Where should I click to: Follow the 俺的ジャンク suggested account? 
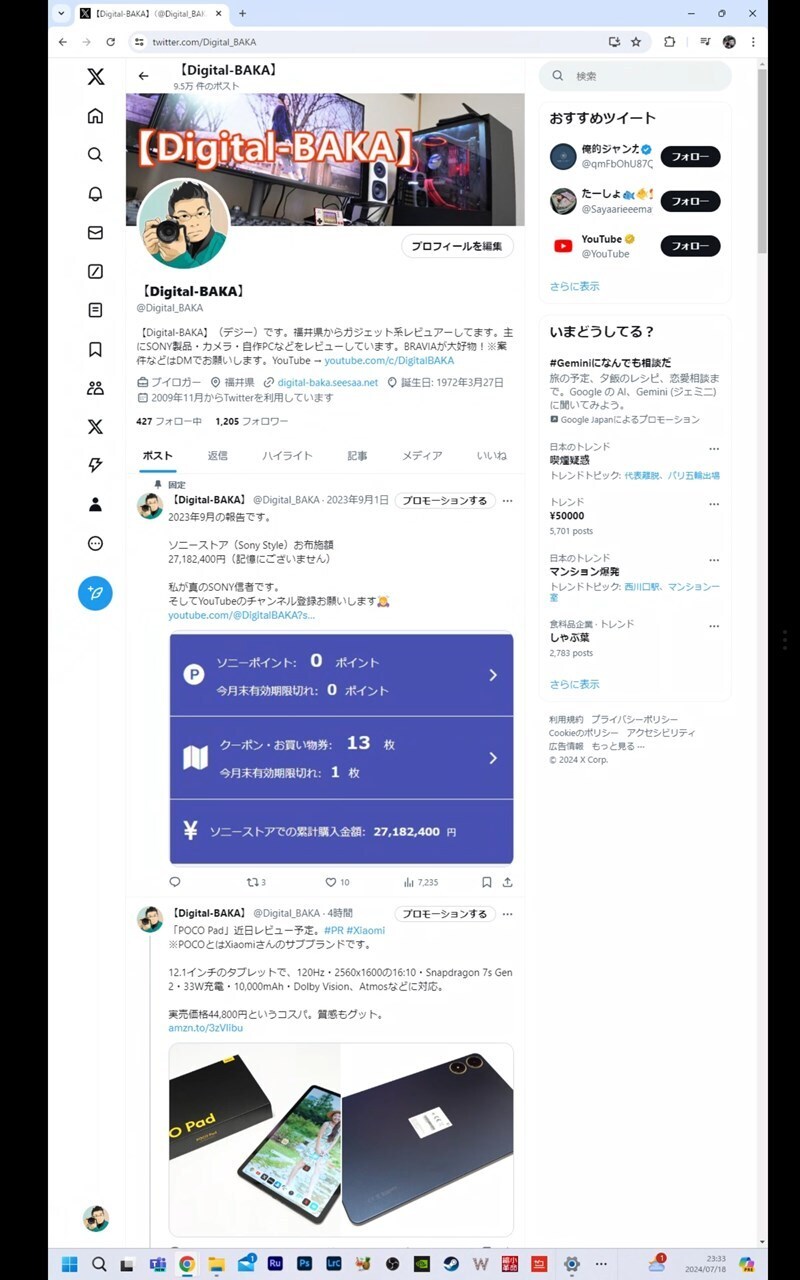[x=690, y=157]
